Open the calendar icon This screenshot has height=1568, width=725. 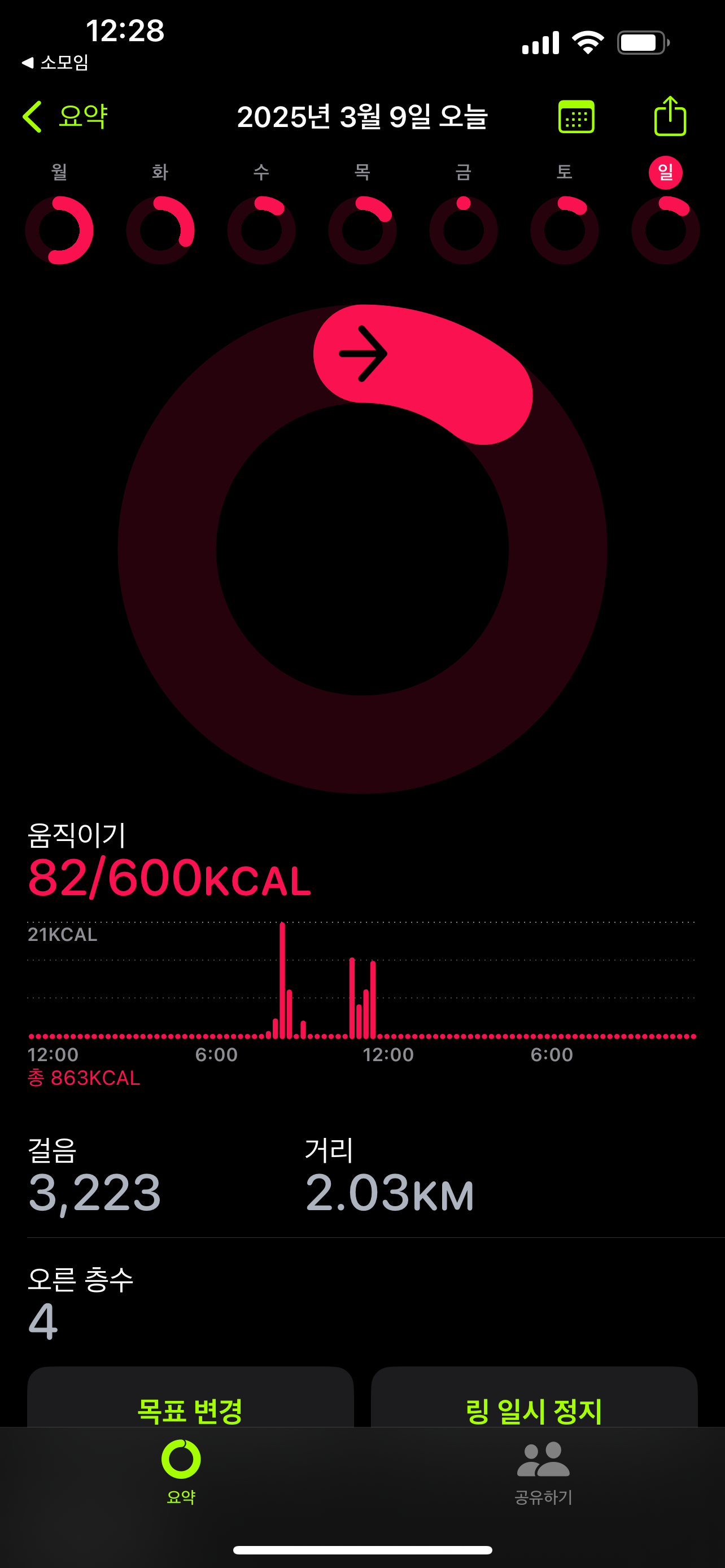pos(576,117)
